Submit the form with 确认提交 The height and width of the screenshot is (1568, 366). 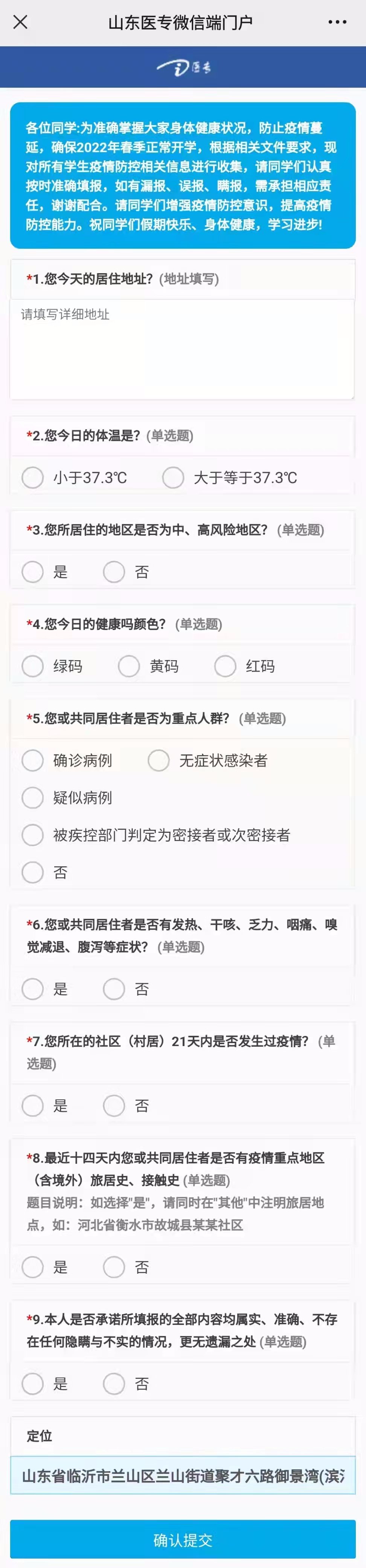182,1540
